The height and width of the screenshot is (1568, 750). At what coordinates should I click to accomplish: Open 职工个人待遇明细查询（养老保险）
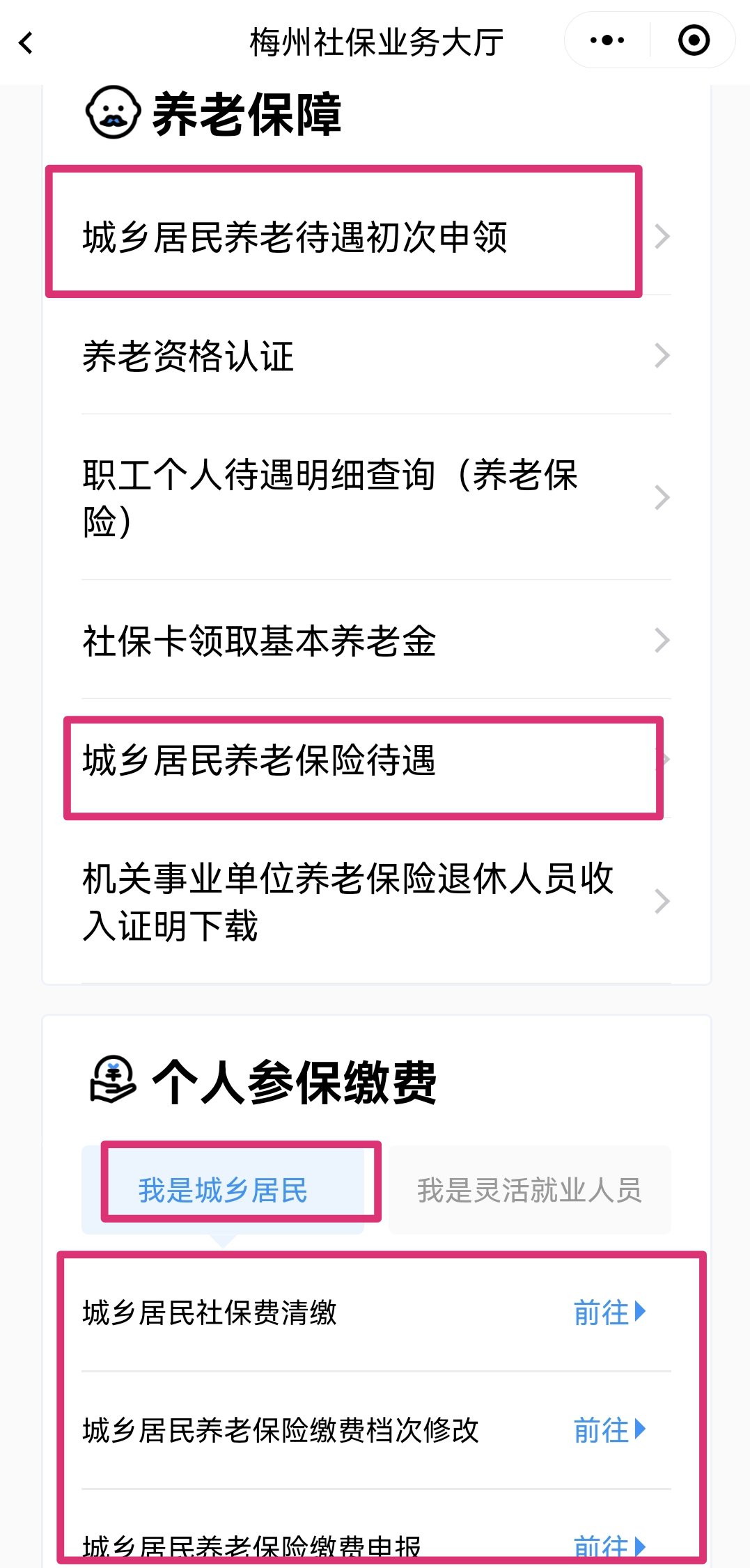pos(376,498)
